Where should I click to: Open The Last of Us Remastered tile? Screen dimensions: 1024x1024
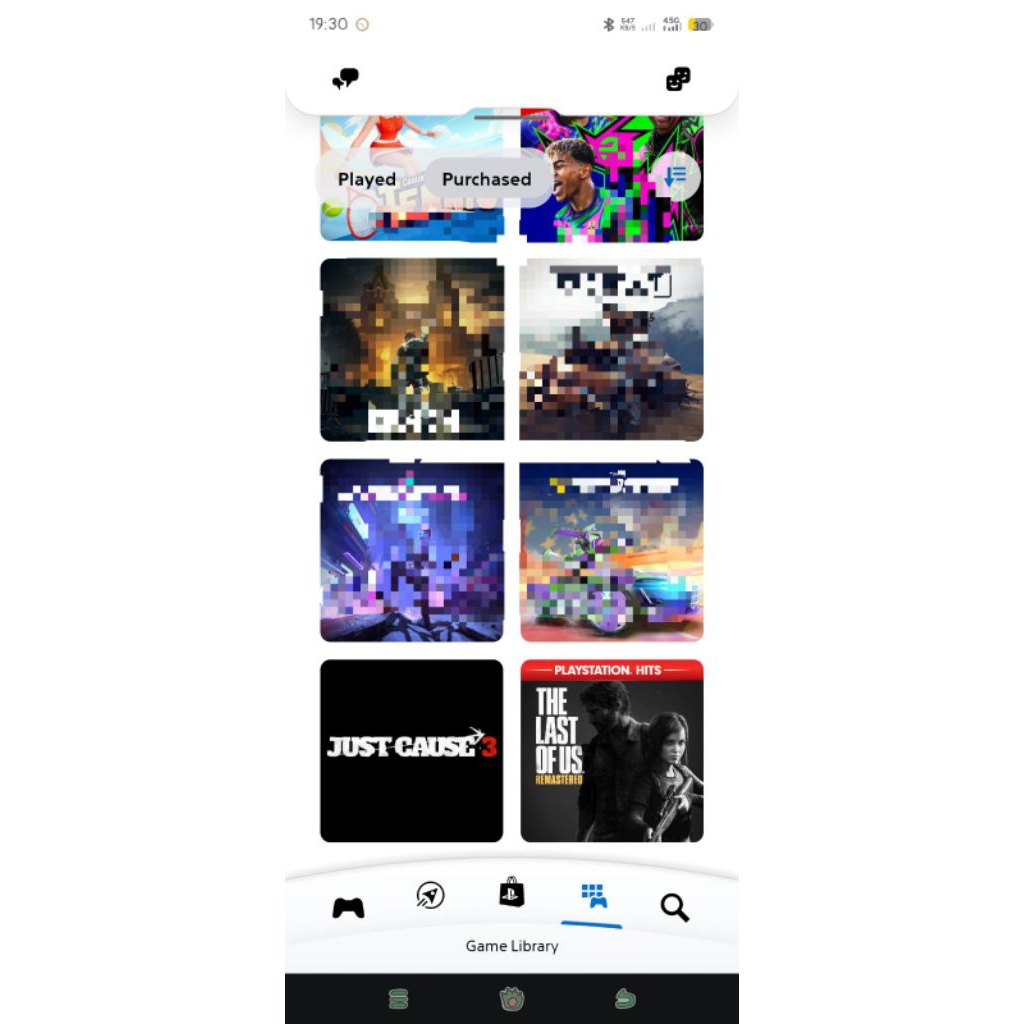(611, 750)
